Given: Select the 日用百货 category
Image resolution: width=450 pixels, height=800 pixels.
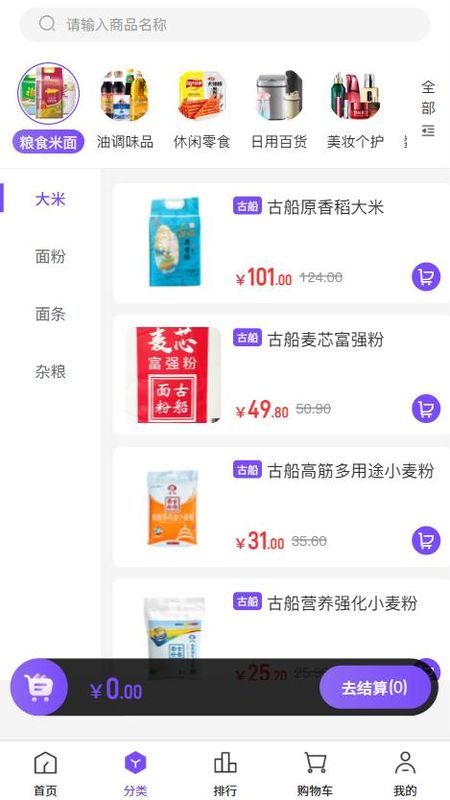Looking at the screenshot, I should [x=279, y=109].
